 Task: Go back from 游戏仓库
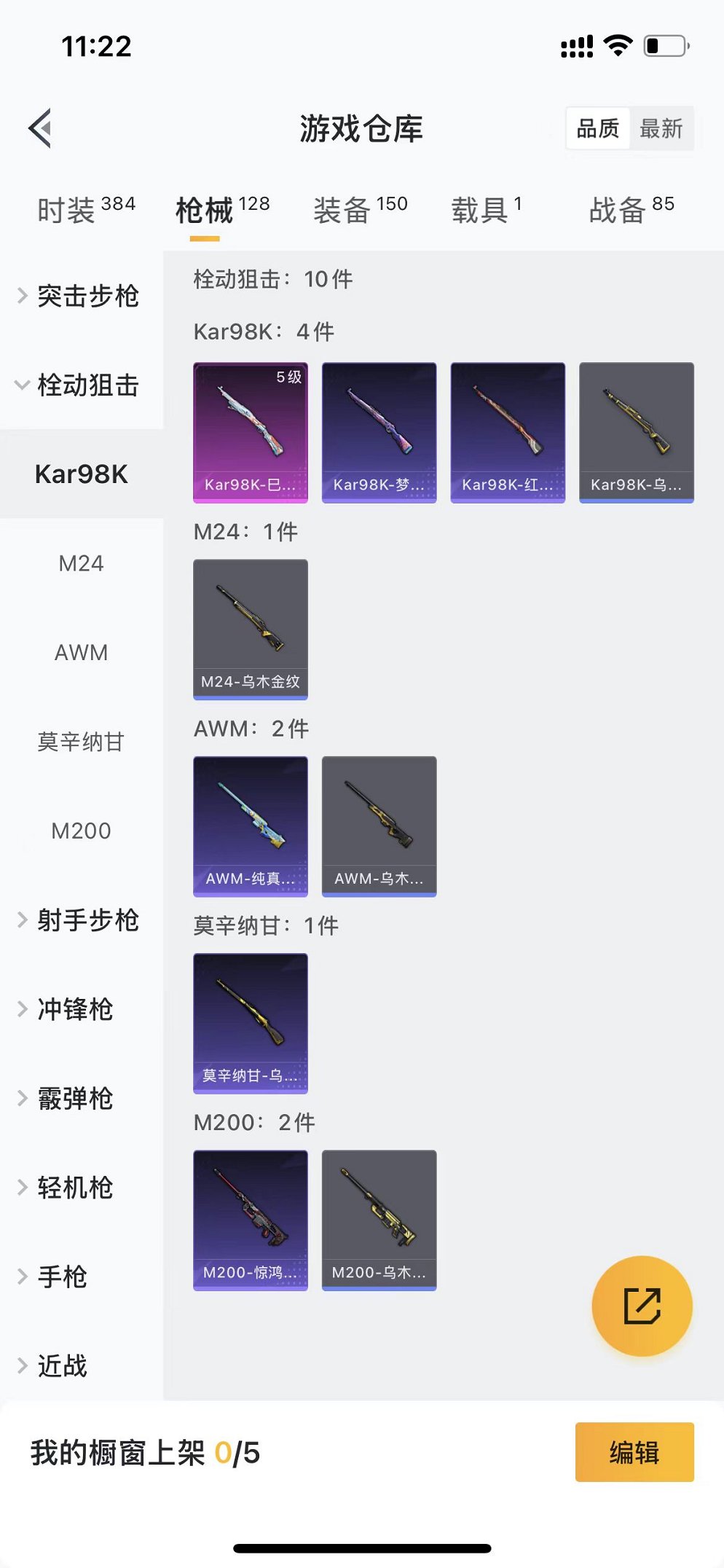[x=41, y=128]
